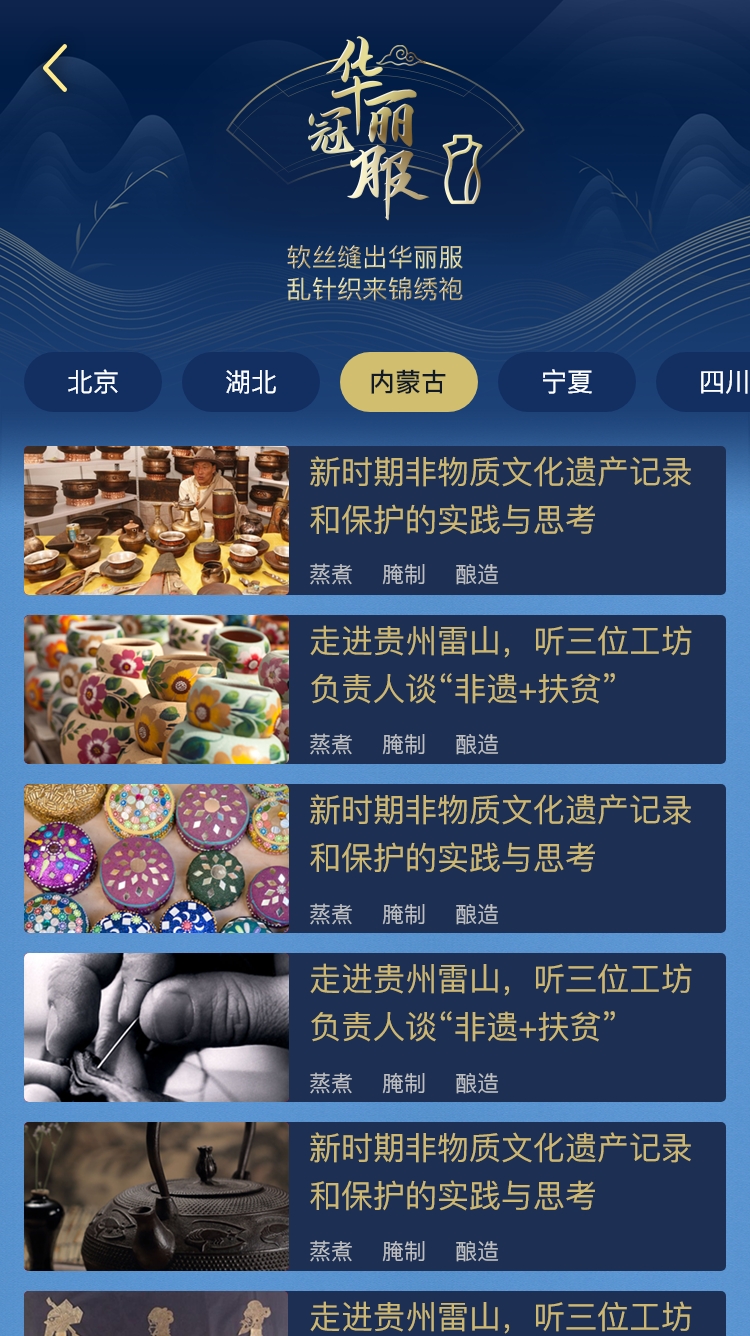The width and height of the screenshot is (750, 1336).
Task: Go back with the arrow icon
Action: tap(56, 69)
